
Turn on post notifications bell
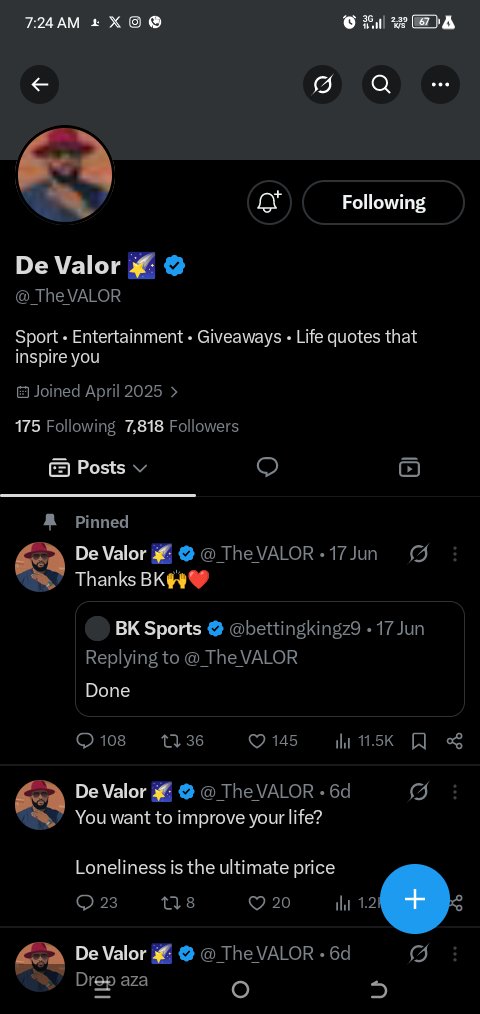point(270,202)
